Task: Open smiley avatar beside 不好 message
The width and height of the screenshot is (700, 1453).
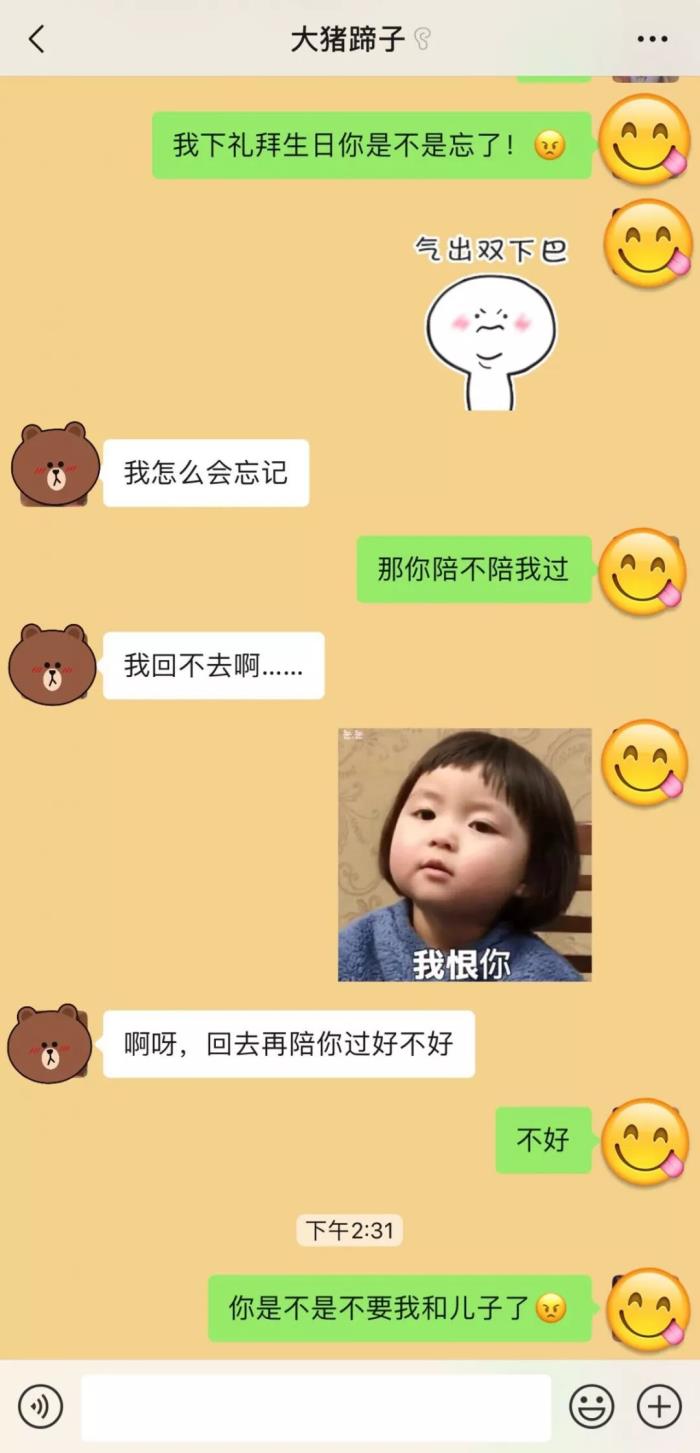Action: (645, 1142)
